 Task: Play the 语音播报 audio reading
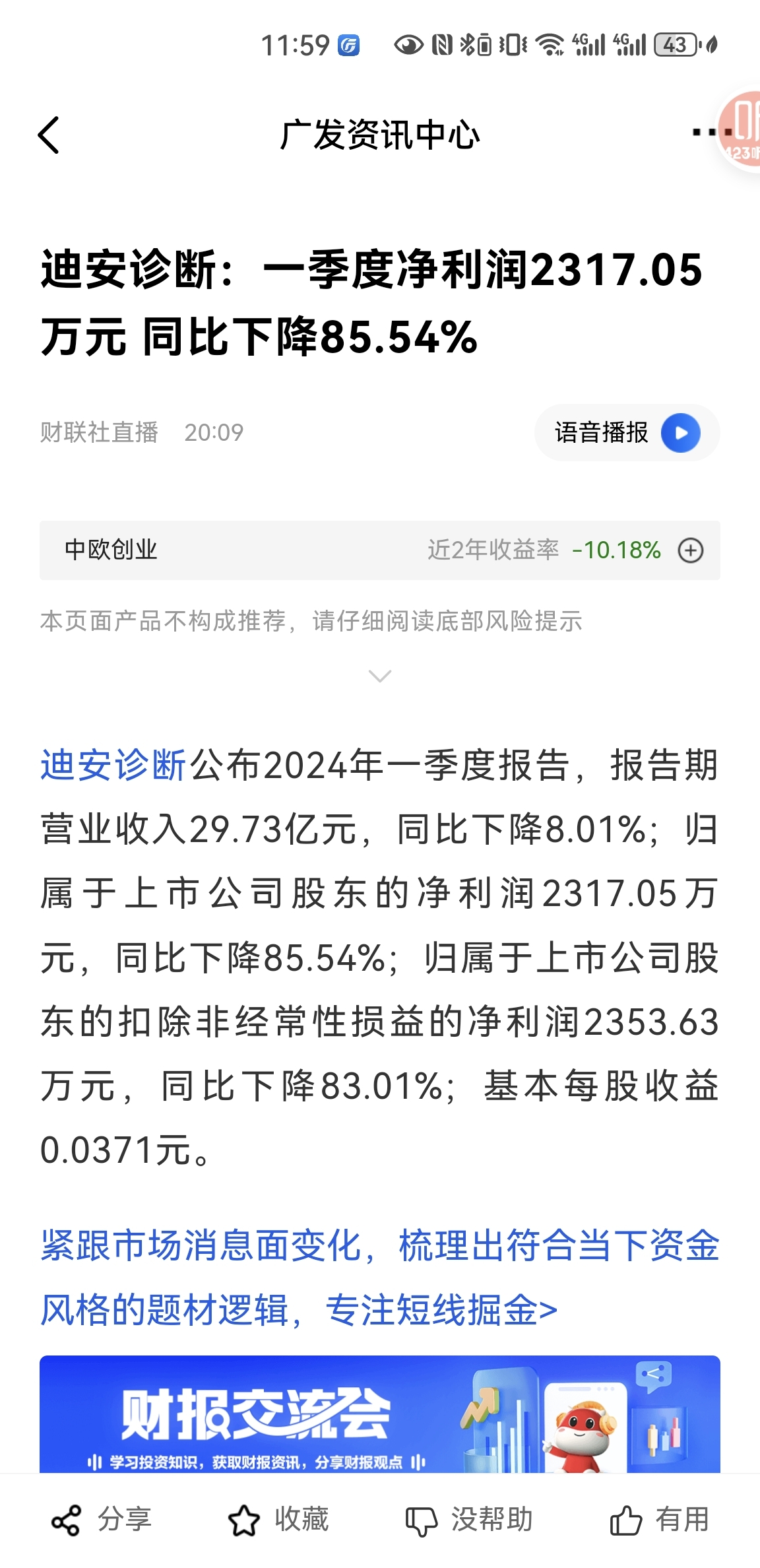click(x=627, y=433)
